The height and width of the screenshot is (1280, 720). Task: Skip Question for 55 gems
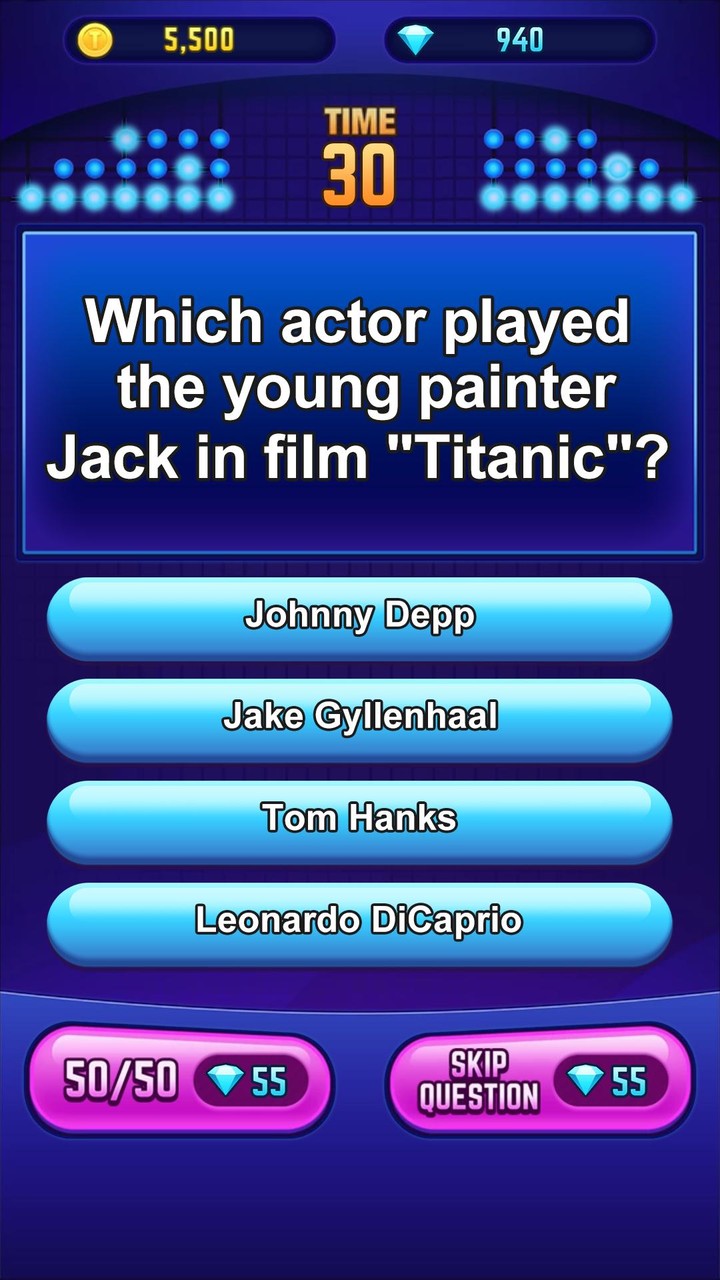[540, 1082]
